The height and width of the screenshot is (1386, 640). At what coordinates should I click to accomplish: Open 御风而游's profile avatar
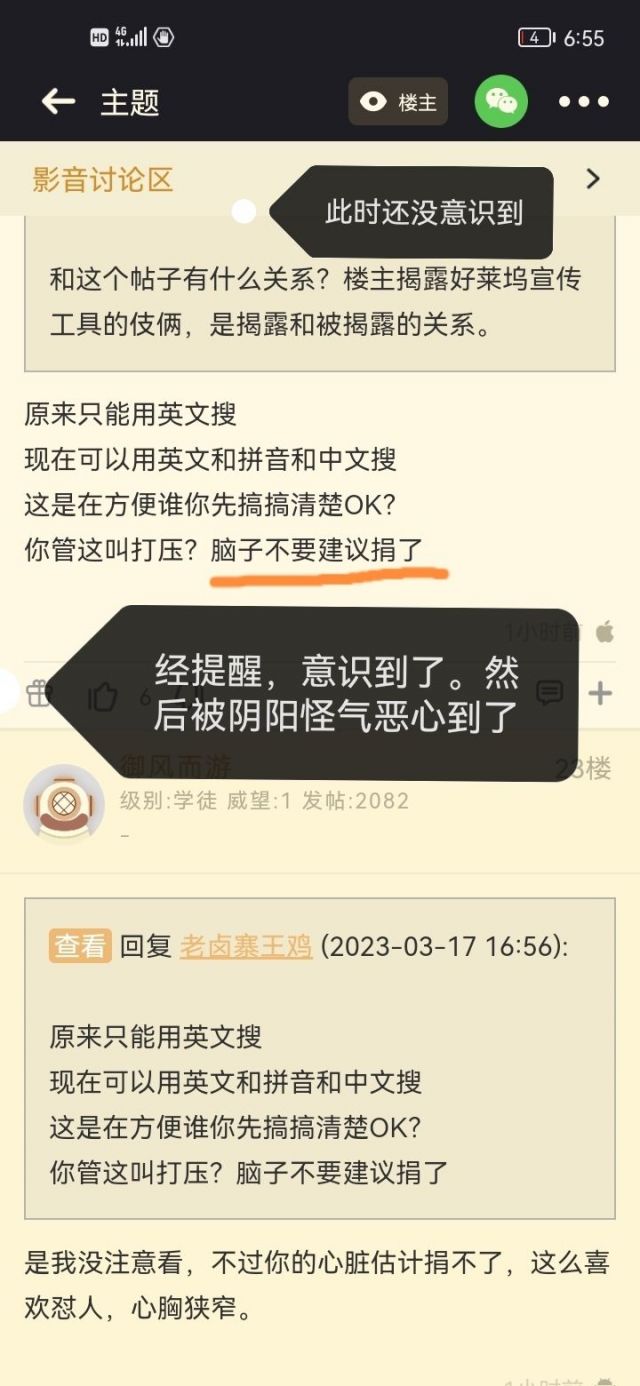[x=63, y=804]
